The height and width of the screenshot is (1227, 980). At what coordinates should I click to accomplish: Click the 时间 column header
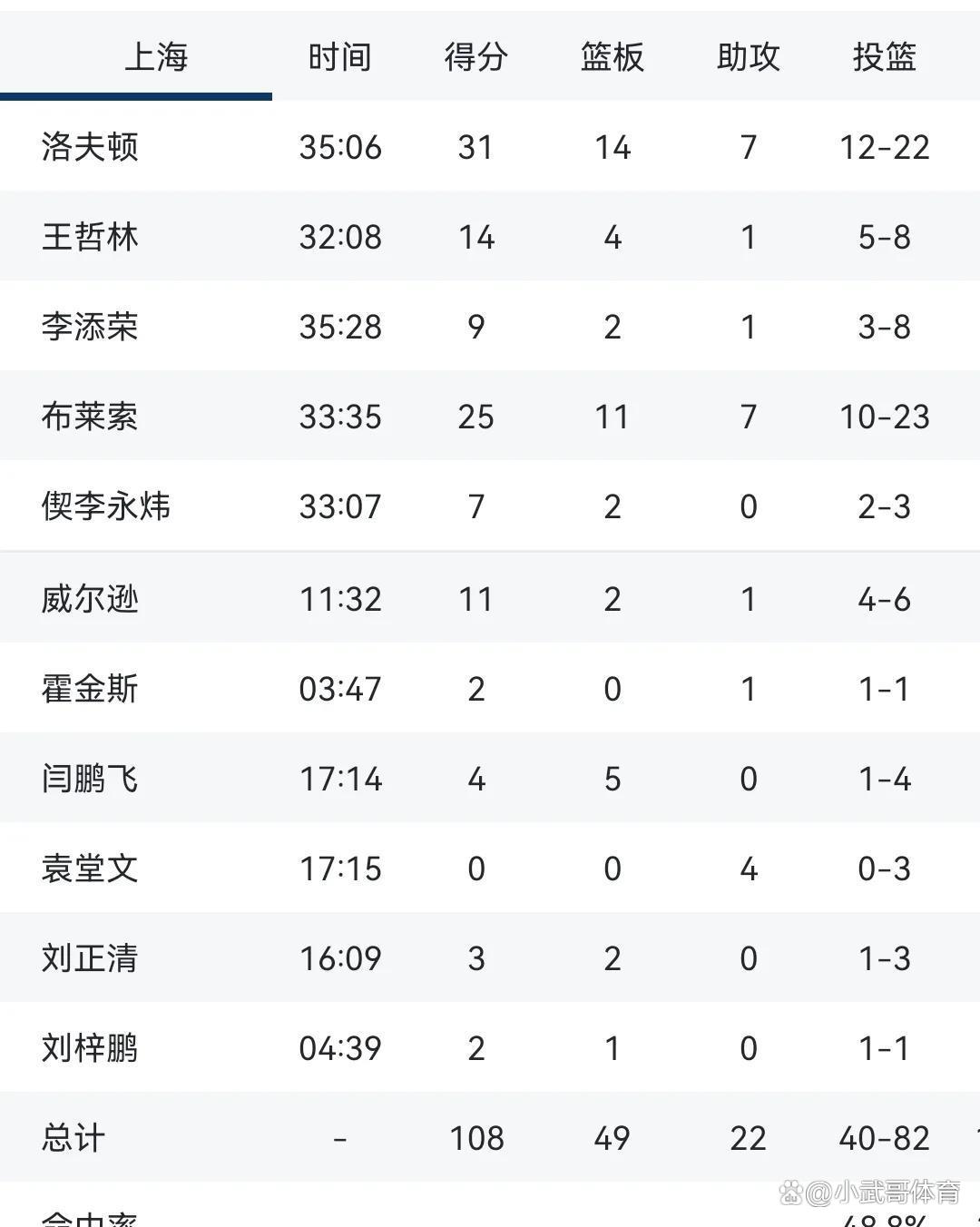[340, 56]
